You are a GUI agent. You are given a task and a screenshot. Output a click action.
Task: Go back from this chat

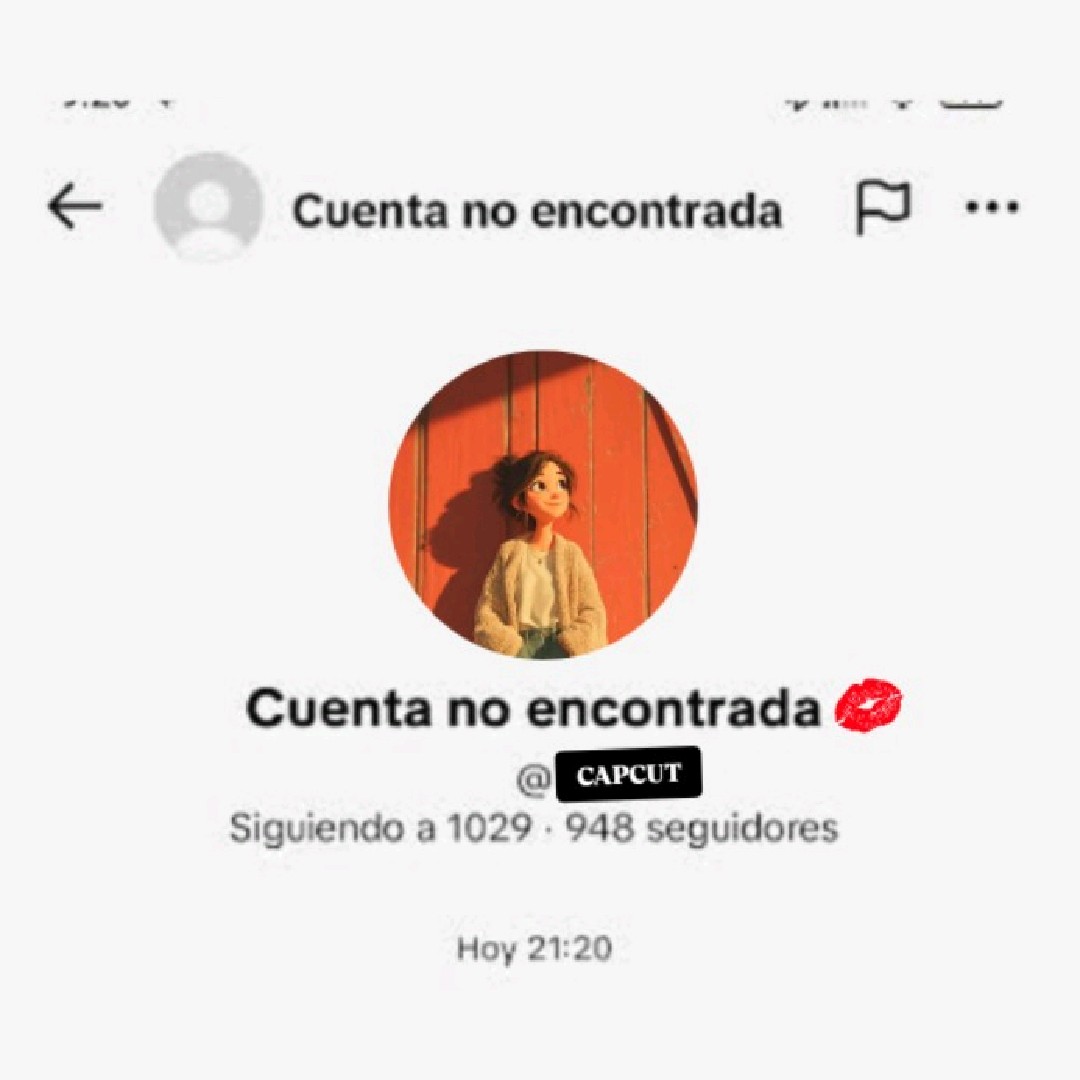click(x=75, y=208)
